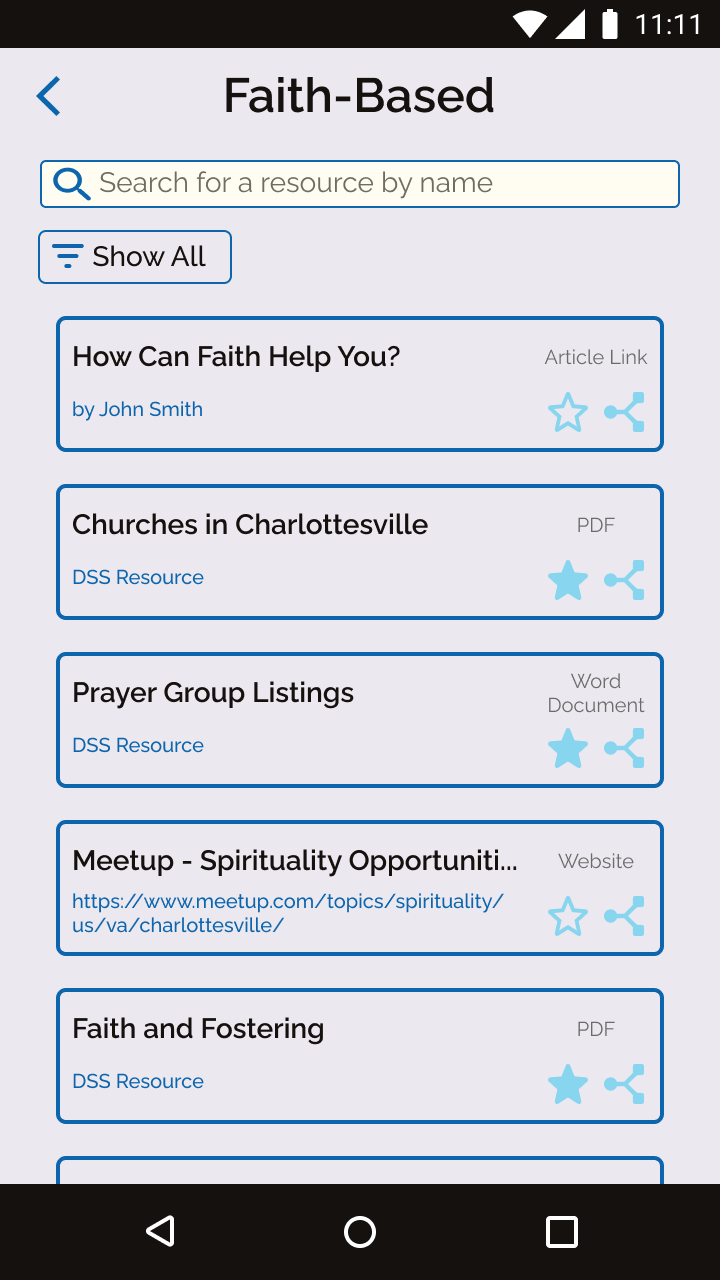Open Churches in Charlottesville PDF card
Screen dimensions: 720x1280
point(360,552)
